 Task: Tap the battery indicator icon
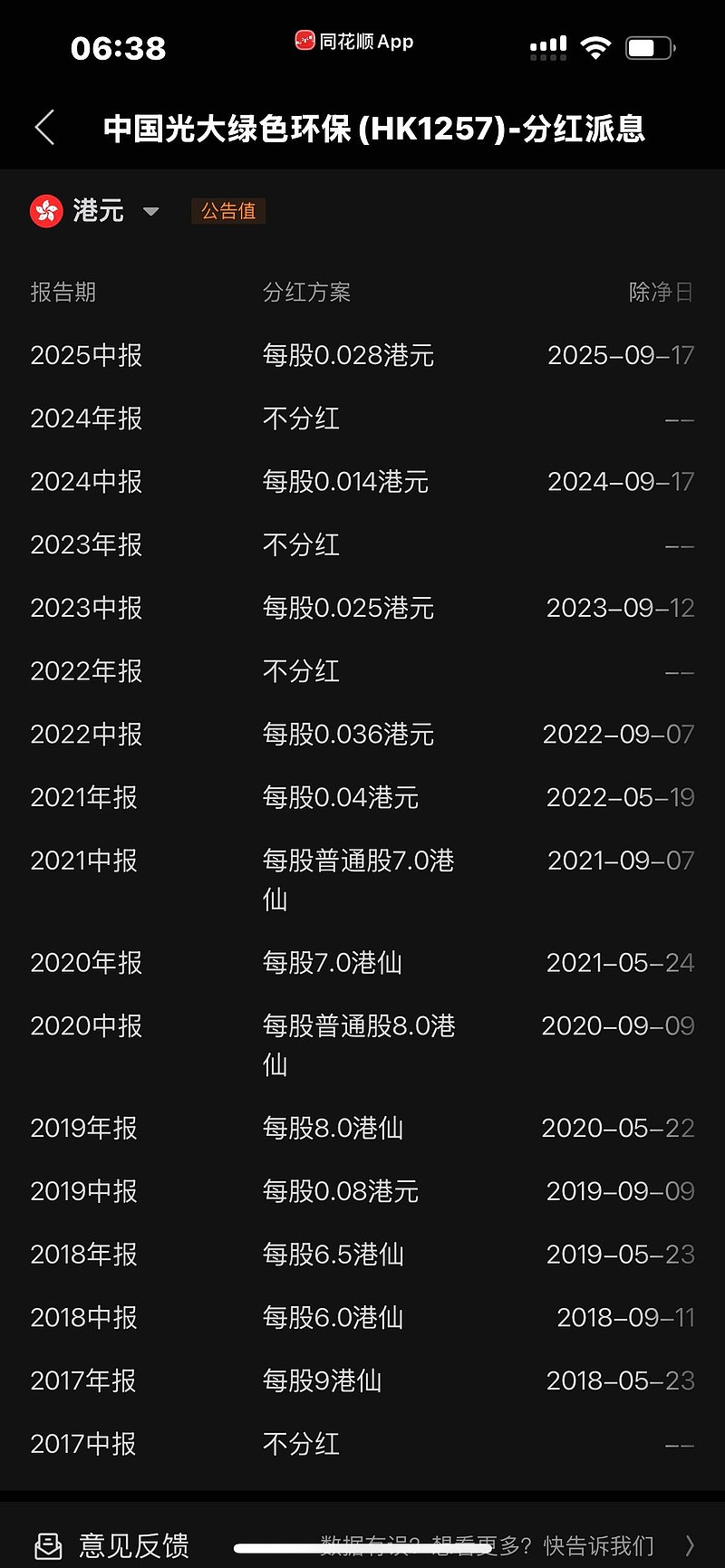coord(652,47)
